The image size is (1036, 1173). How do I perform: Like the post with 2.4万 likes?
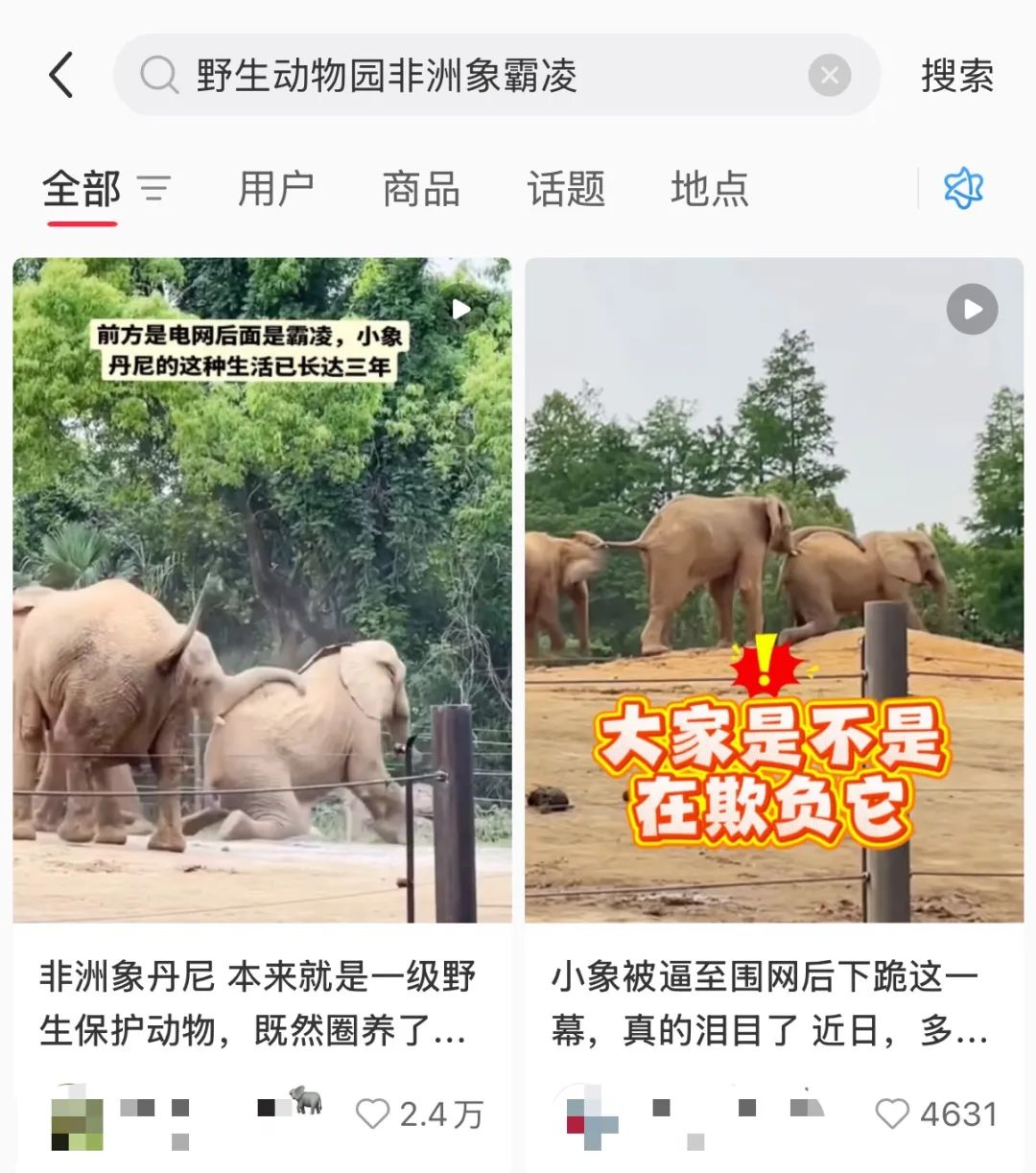373,1114
